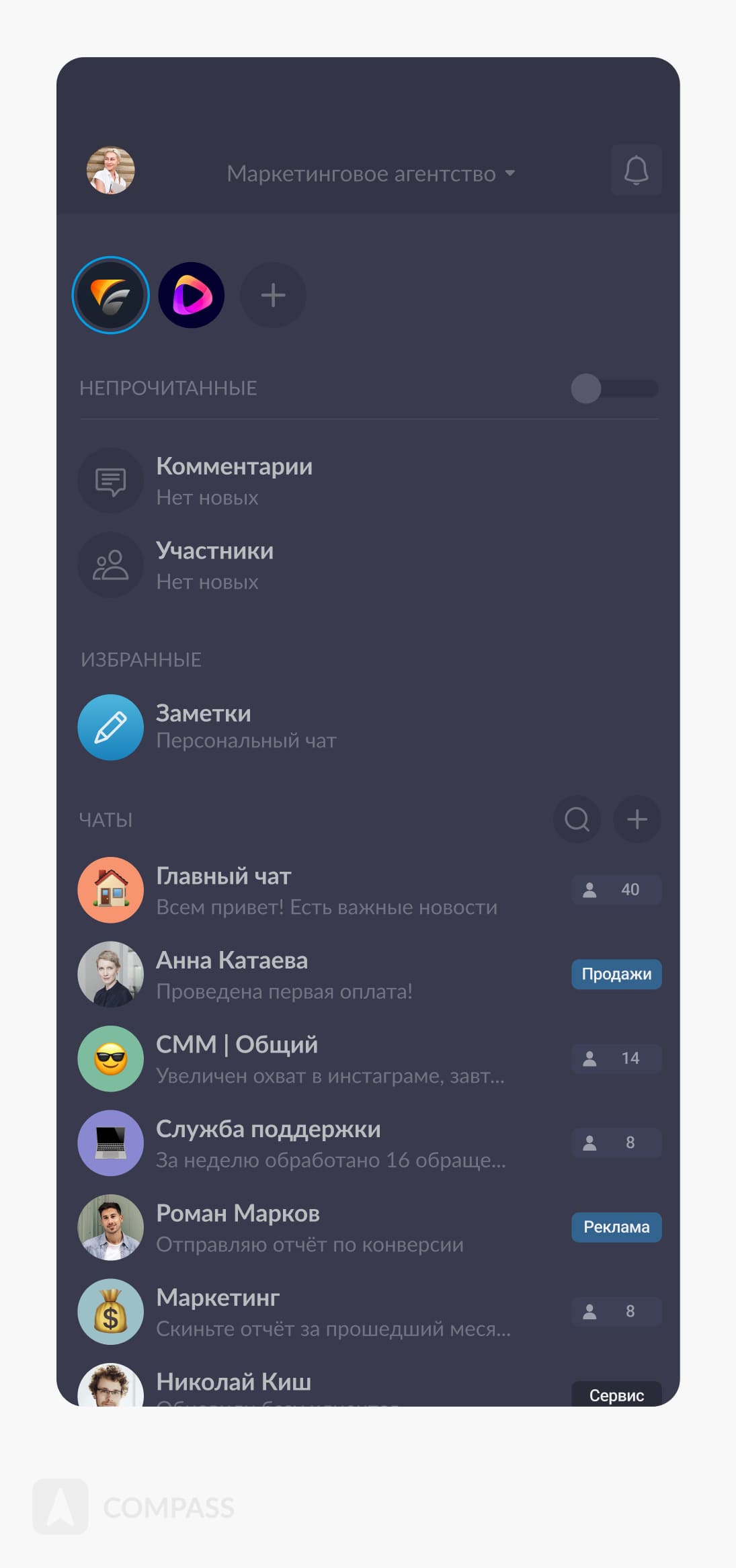Create a new chat with plus icon
Screen dimensions: 736x1568
tap(637, 819)
